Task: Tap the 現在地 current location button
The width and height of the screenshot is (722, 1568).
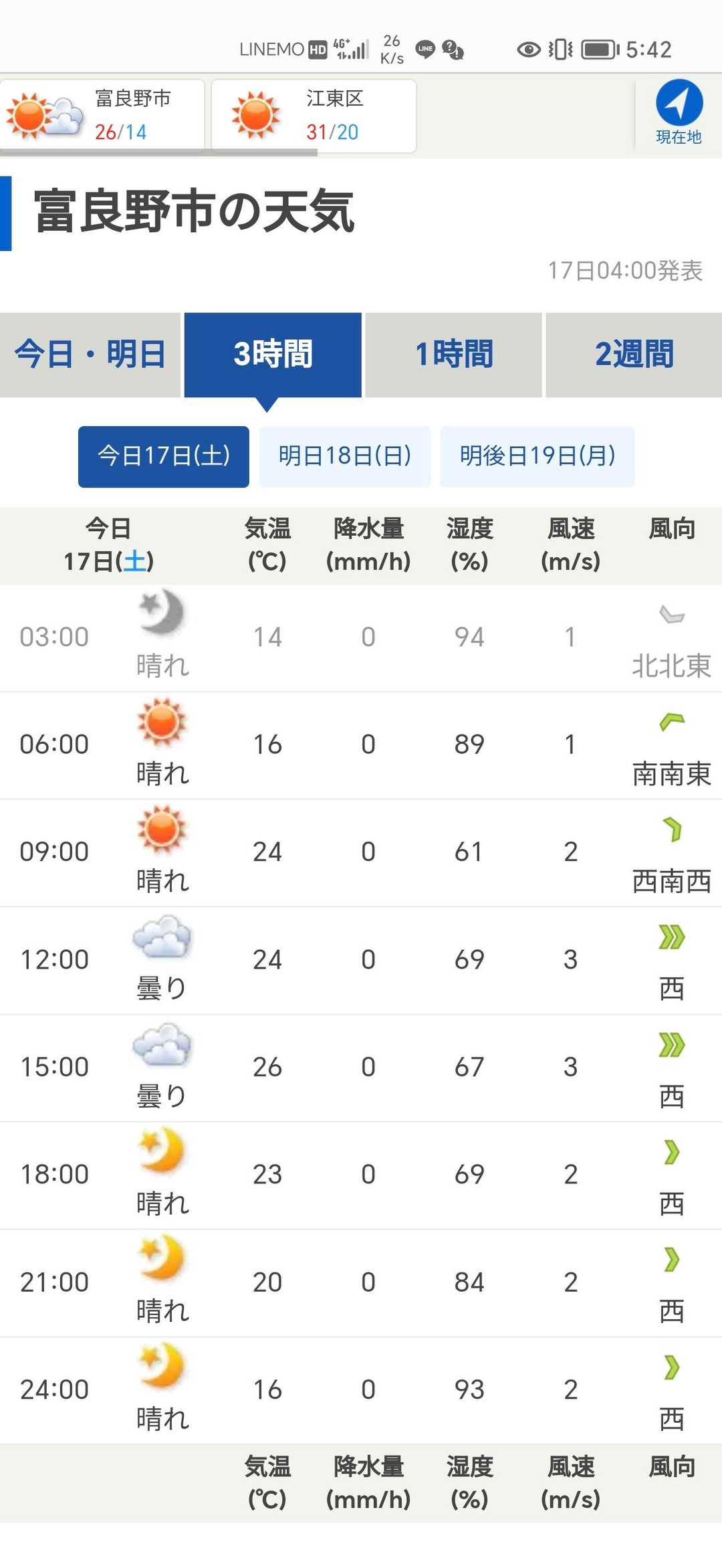Action: coord(679,112)
